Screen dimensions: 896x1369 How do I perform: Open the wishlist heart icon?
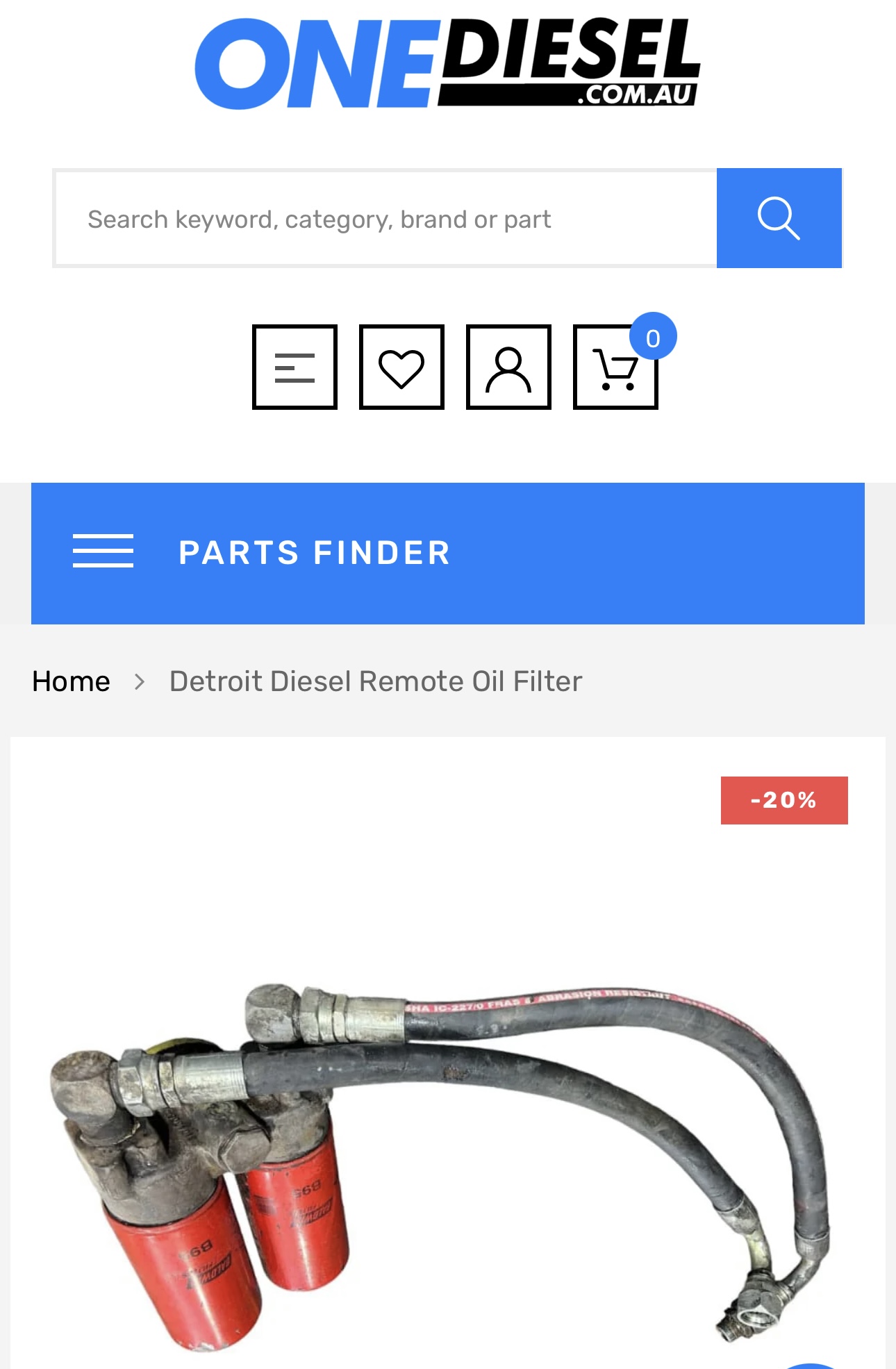pos(401,367)
